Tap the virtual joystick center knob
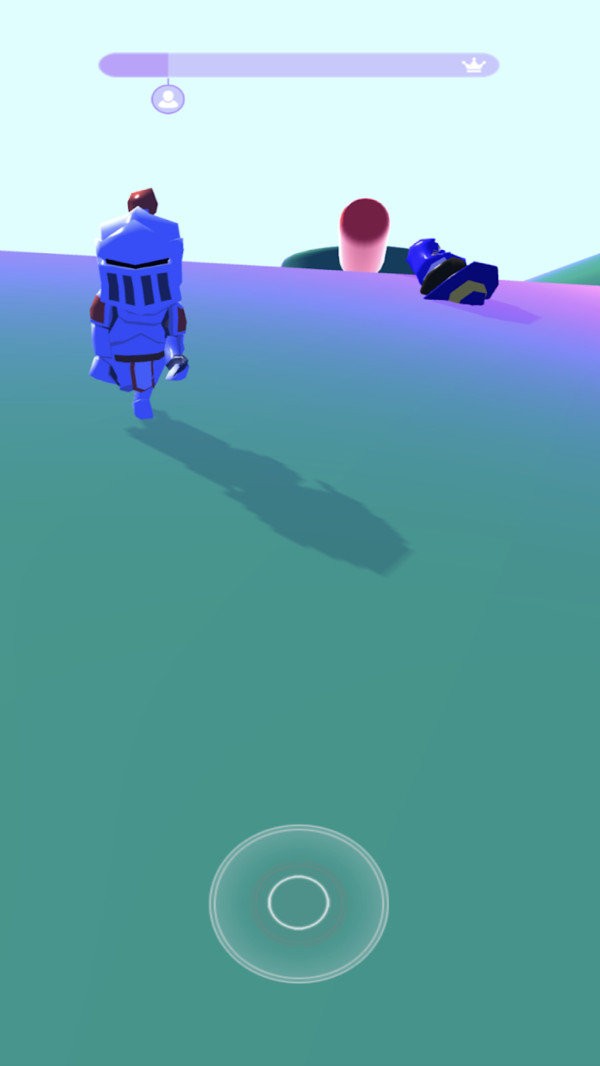The image size is (600, 1066). tap(298, 903)
